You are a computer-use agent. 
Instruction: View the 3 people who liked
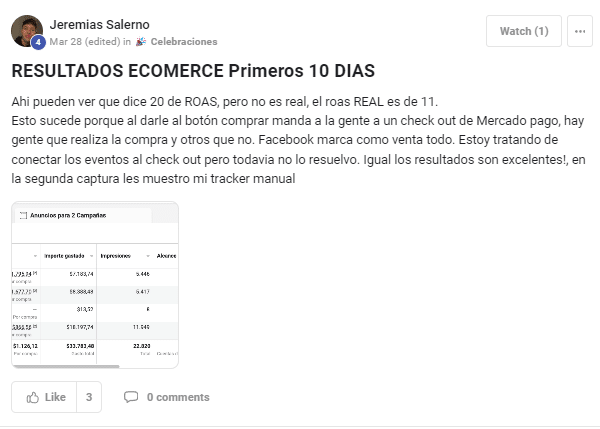[89, 397]
